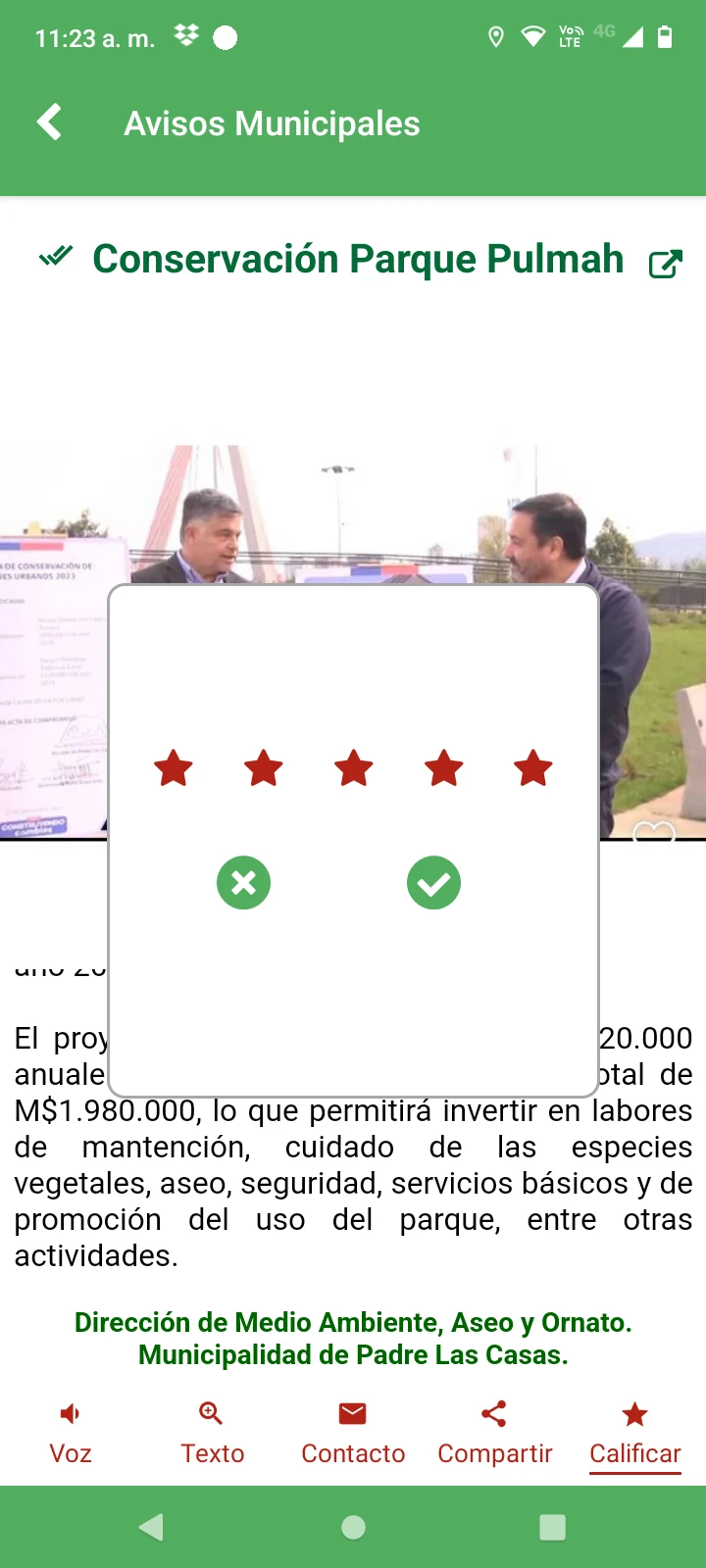Image resolution: width=706 pixels, height=1568 pixels.
Task: Rate with the first star
Action: pos(174,768)
